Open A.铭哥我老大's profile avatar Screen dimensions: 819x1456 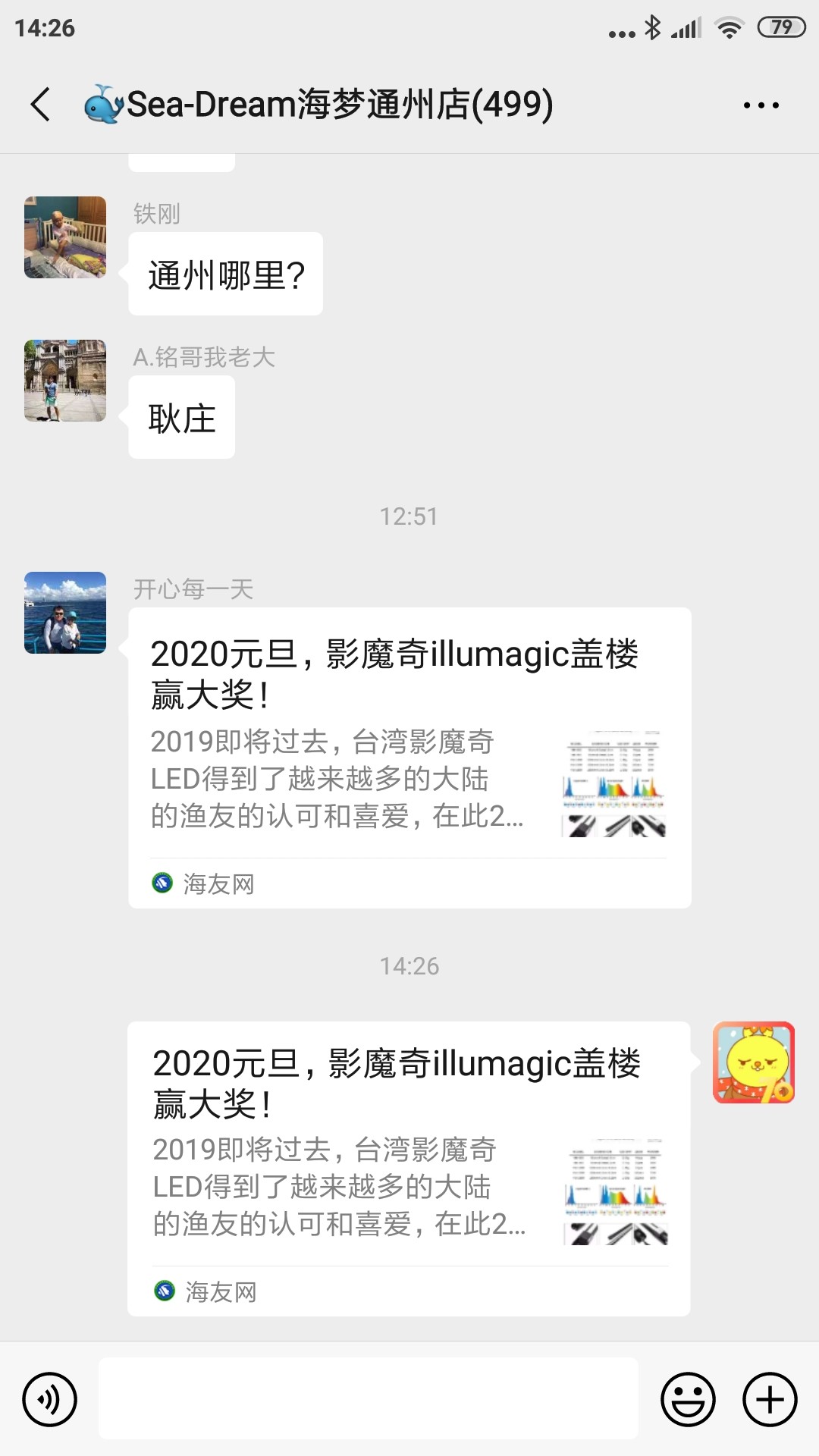pos(65,381)
